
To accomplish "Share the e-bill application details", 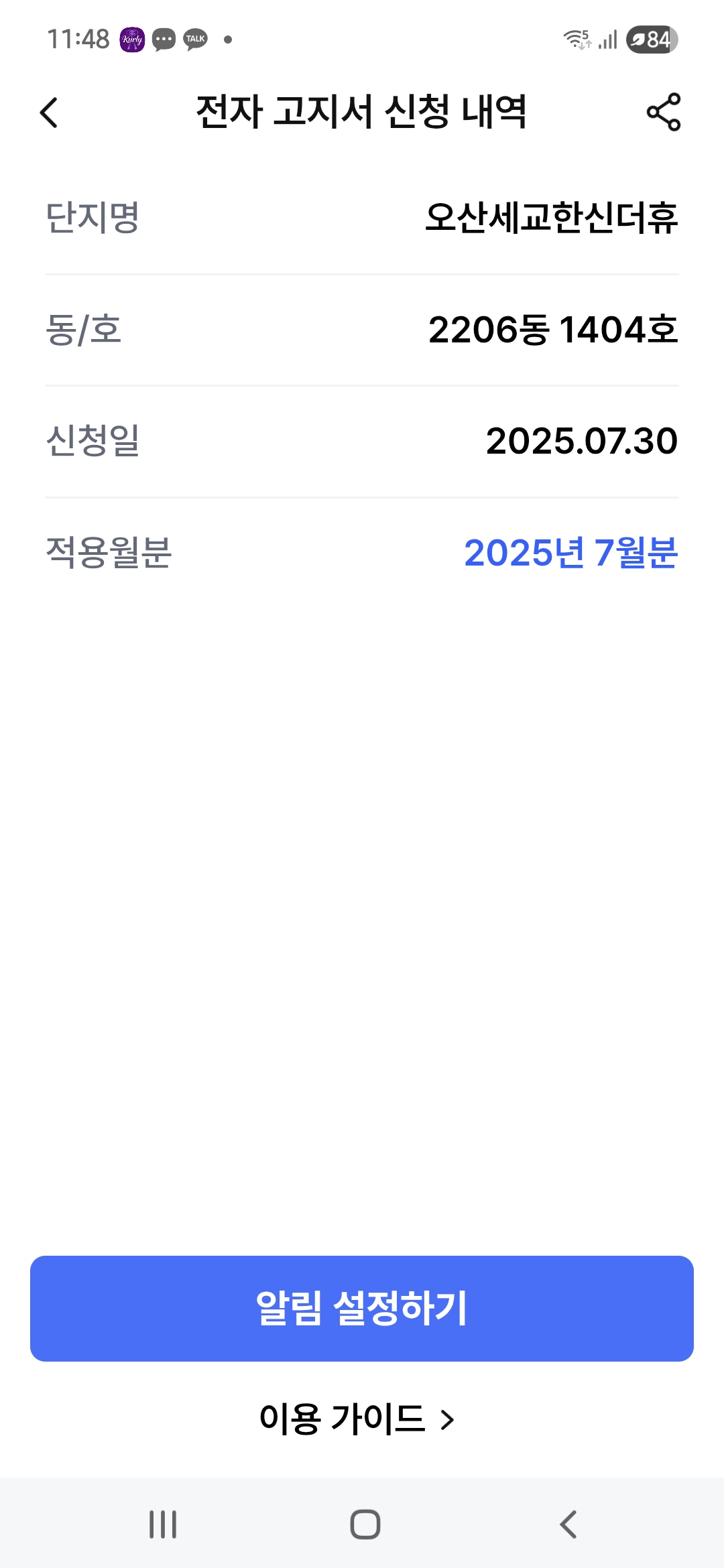I will pyautogui.click(x=663, y=112).
